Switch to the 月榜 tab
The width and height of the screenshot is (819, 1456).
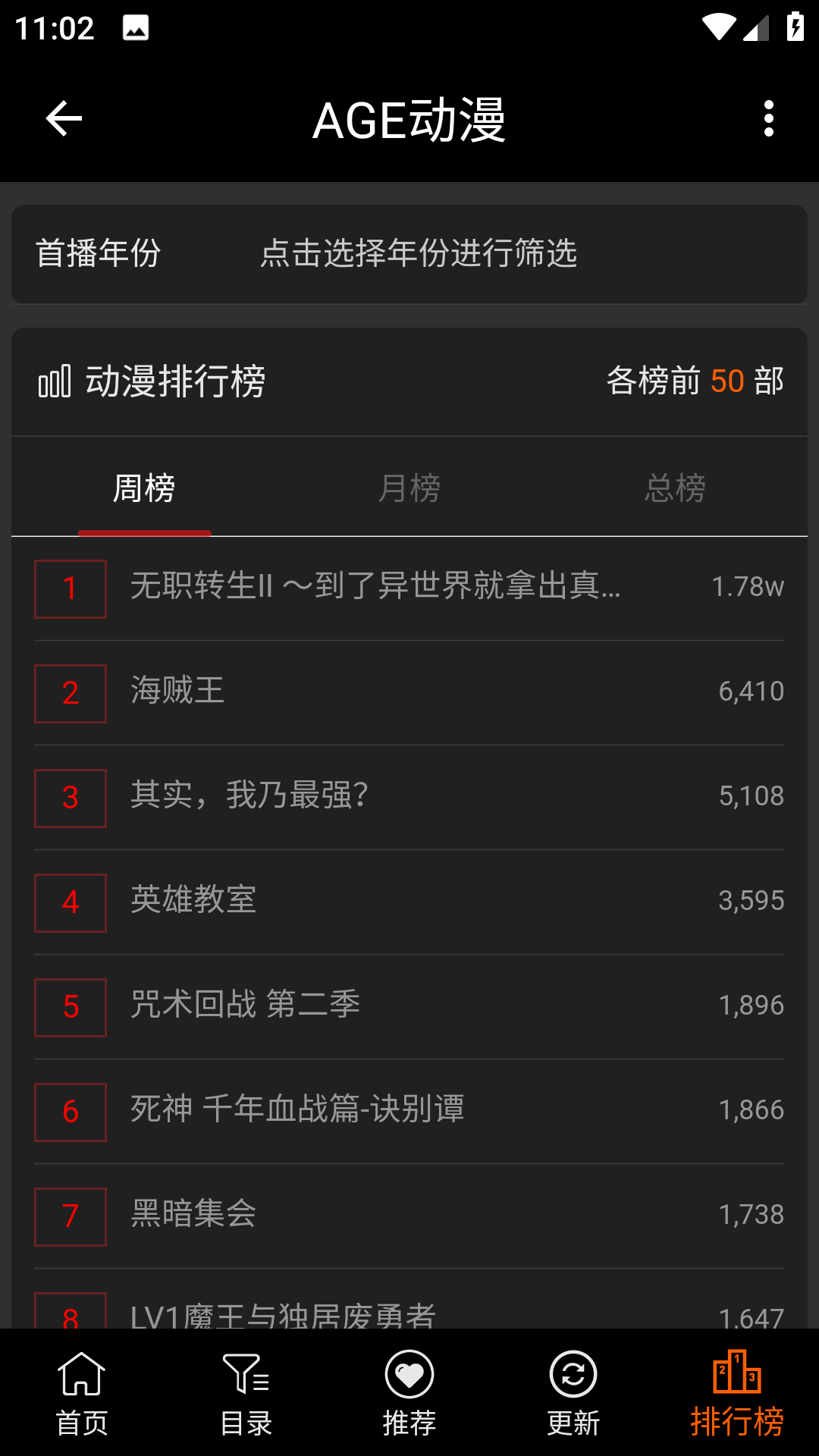[409, 488]
